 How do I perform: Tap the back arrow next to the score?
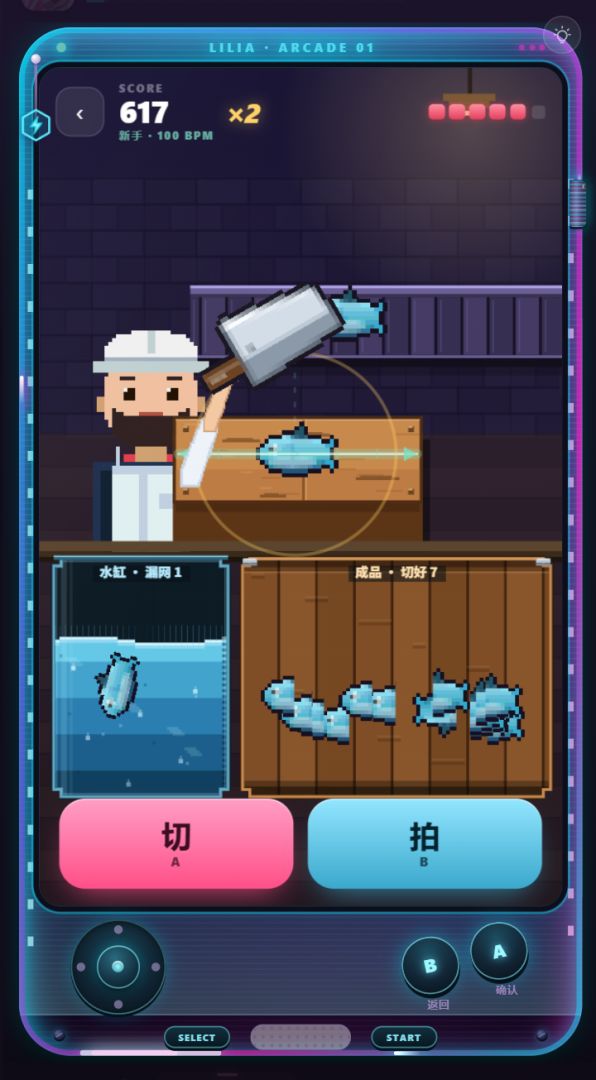pyautogui.click(x=80, y=112)
